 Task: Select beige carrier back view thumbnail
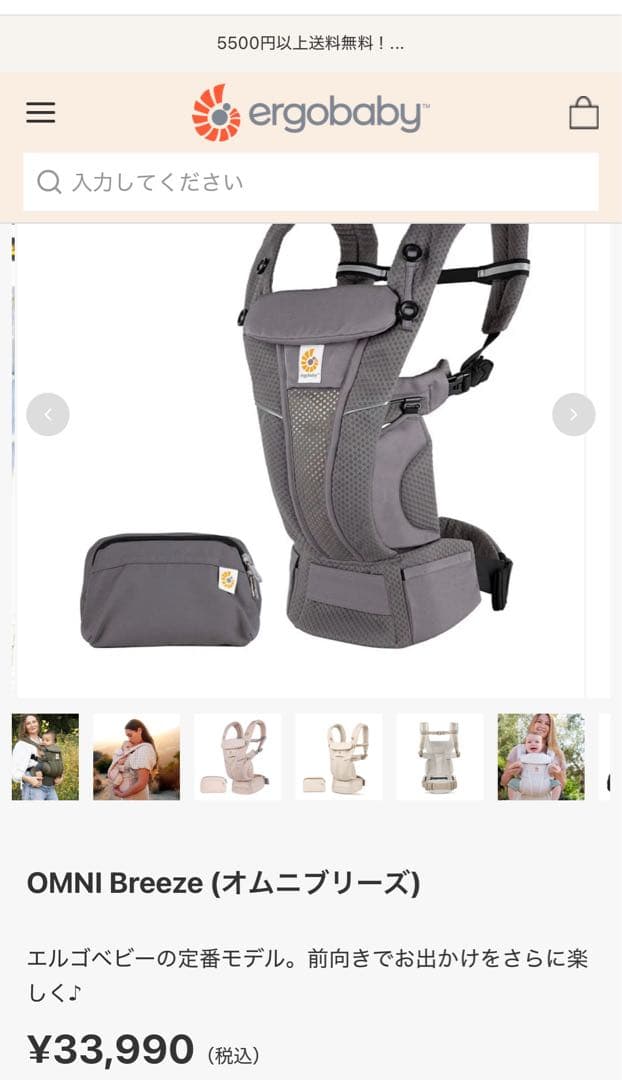point(440,757)
